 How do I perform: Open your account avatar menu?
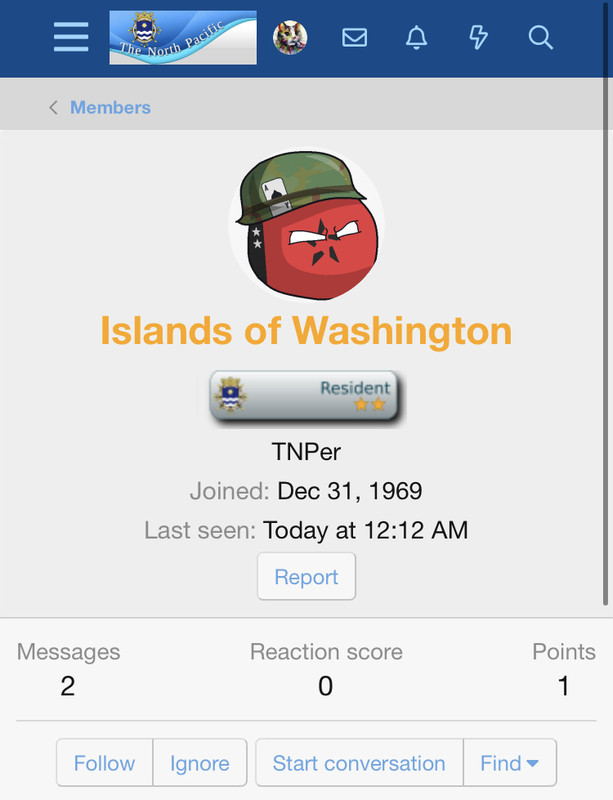pos(290,38)
